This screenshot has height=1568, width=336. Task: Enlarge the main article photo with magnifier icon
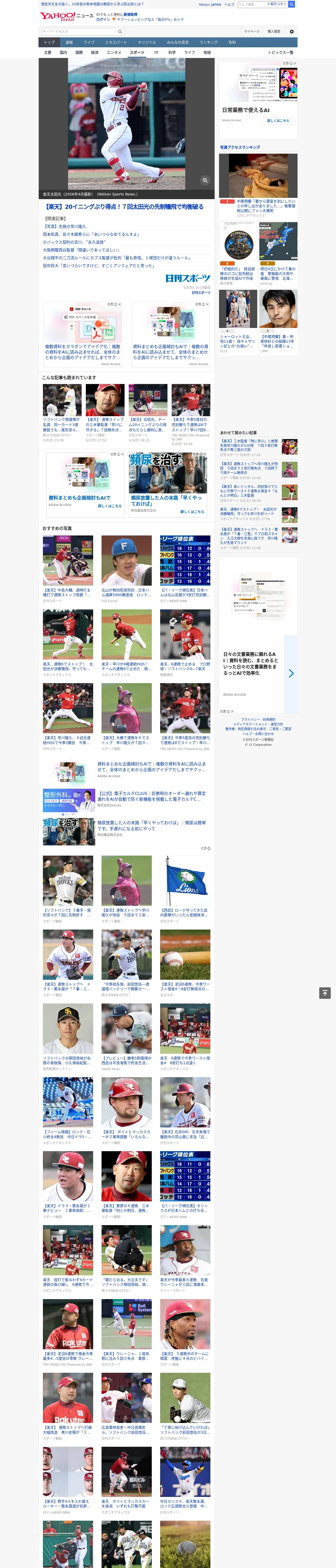pos(205,180)
